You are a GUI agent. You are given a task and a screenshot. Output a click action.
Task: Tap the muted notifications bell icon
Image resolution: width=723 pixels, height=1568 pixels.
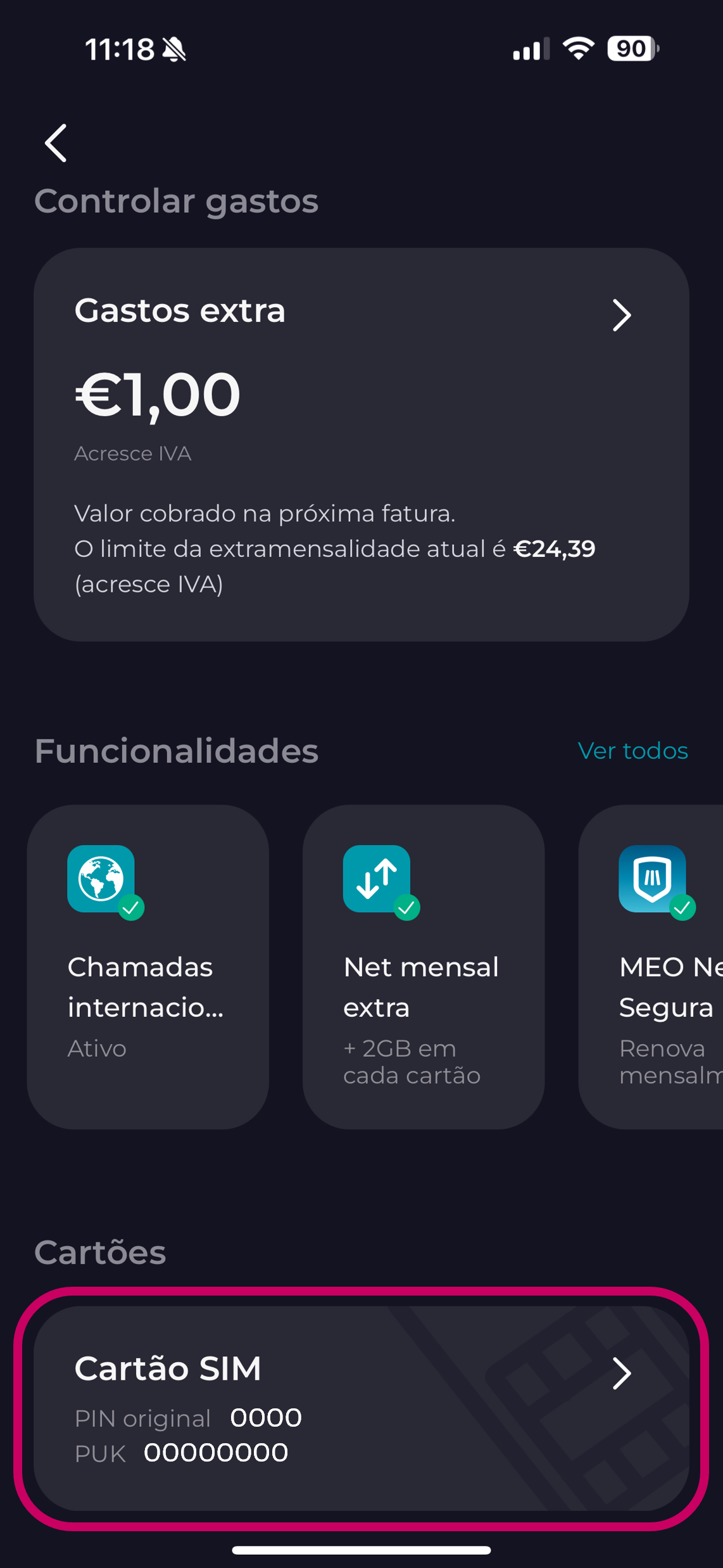pyautogui.click(x=174, y=48)
